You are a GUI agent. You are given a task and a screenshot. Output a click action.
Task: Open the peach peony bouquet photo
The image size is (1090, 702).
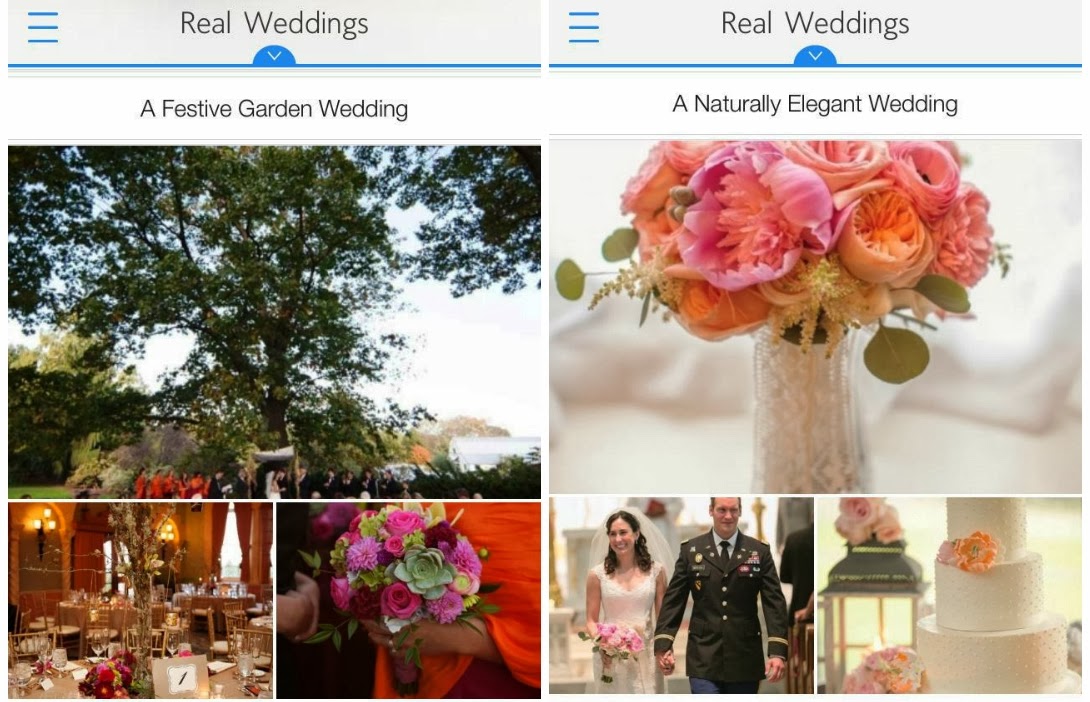(x=815, y=316)
